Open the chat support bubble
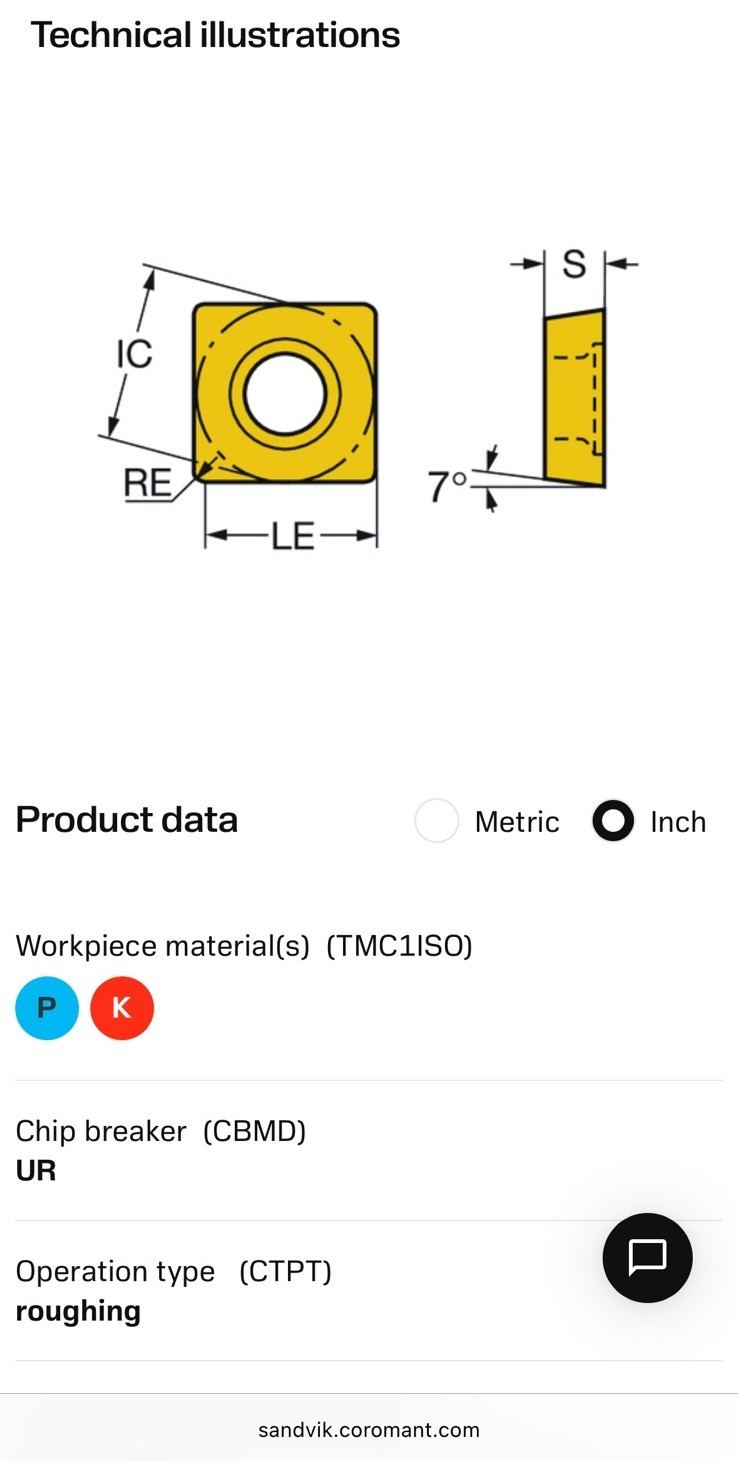738x1461 pixels. (647, 1257)
